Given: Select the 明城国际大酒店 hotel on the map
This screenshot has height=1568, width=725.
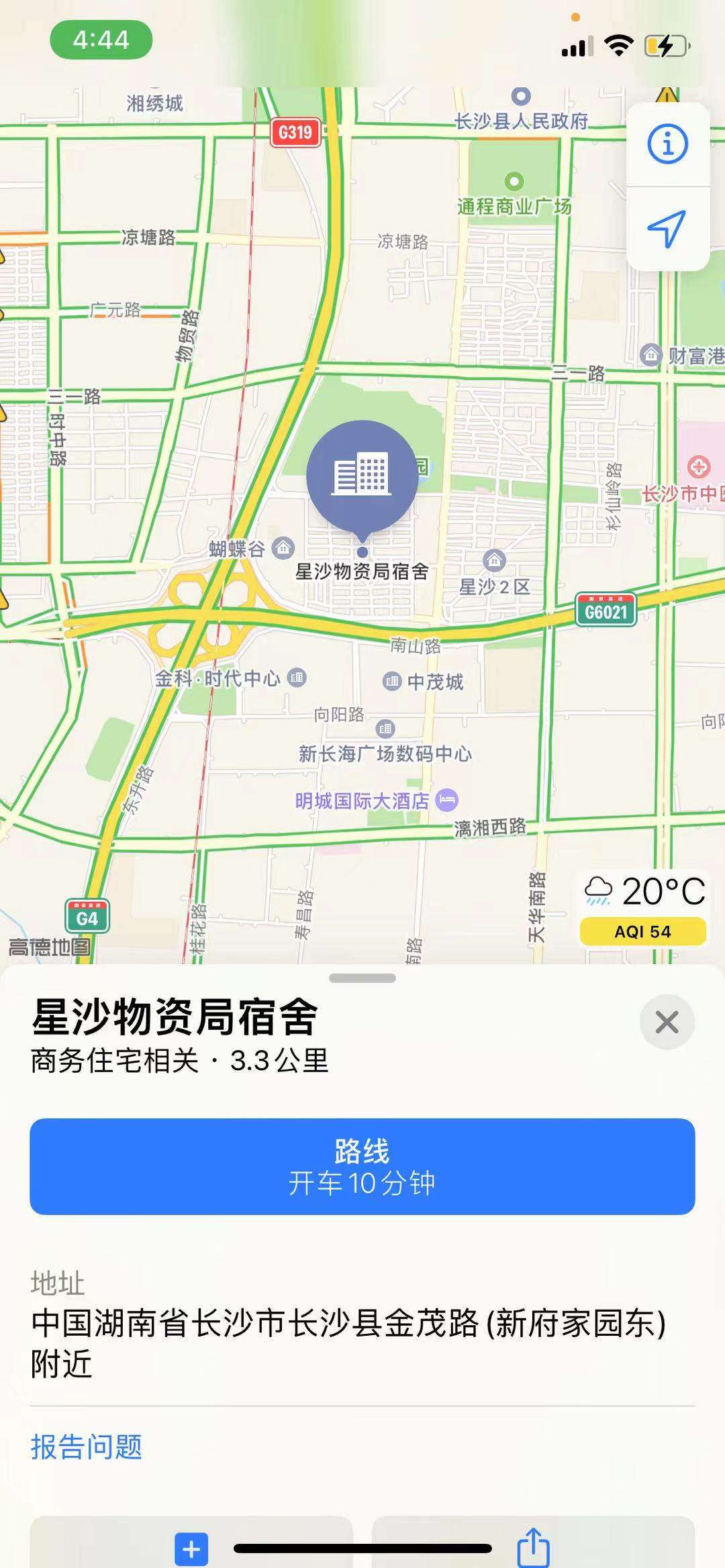Looking at the screenshot, I should pyautogui.click(x=446, y=800).
